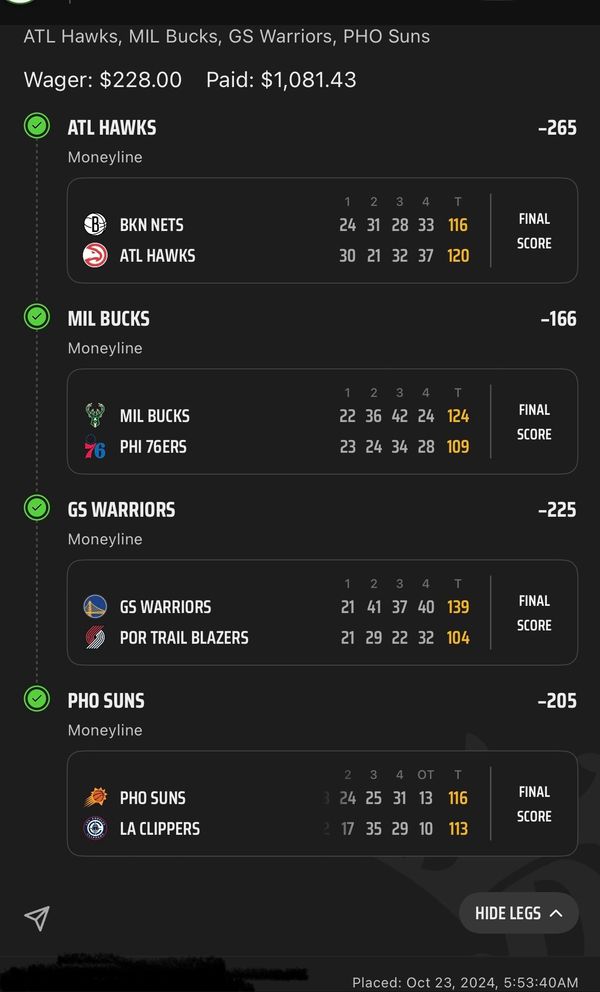The height and width of the screenshot is (992, 600).
Task: Open the Warriors vs Trail Blazers game card
Action: pos(321,613)
